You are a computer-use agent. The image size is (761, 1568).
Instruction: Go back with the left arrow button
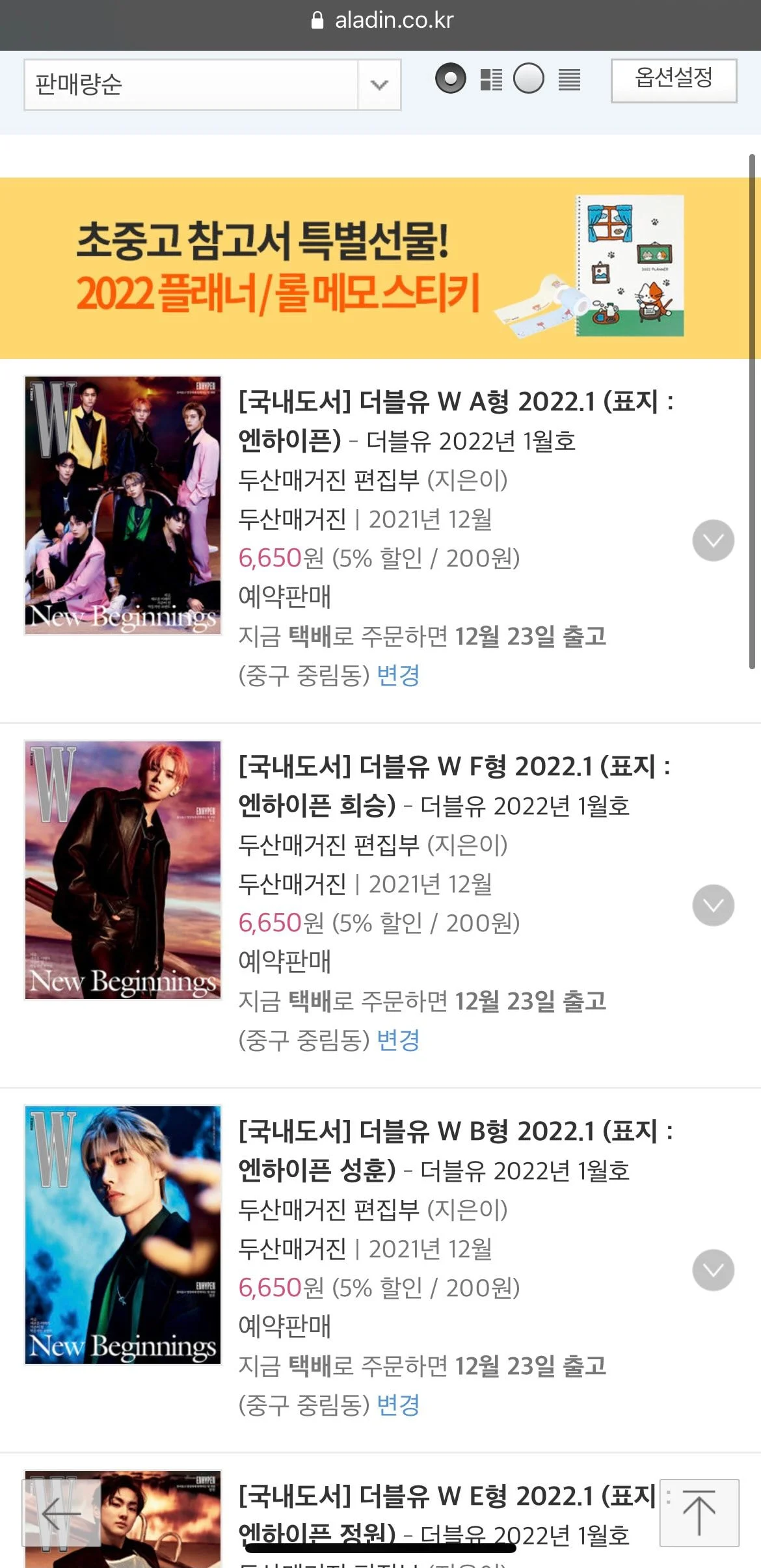[x=61, y=1513]
